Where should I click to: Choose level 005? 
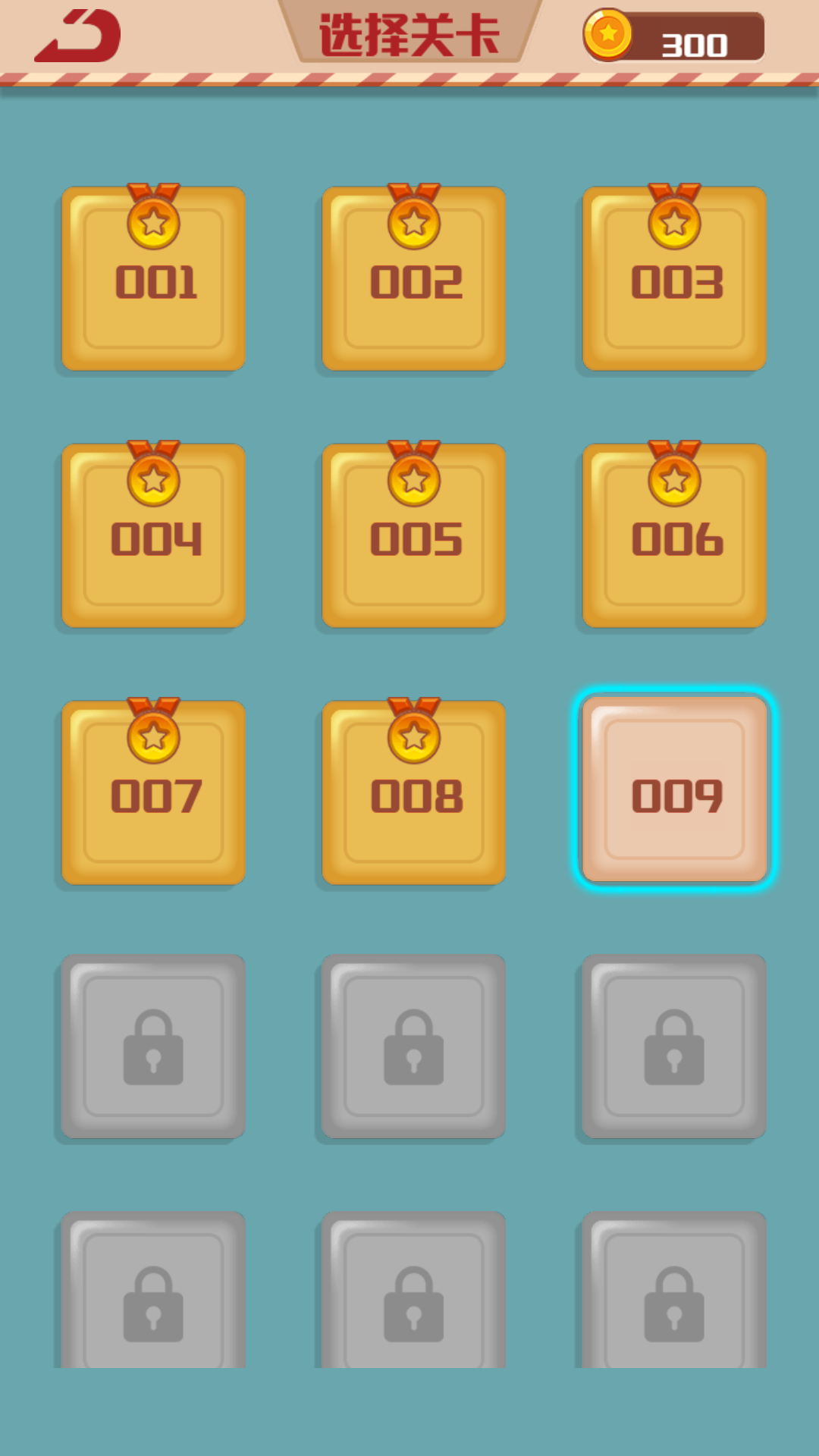point(414,536)
